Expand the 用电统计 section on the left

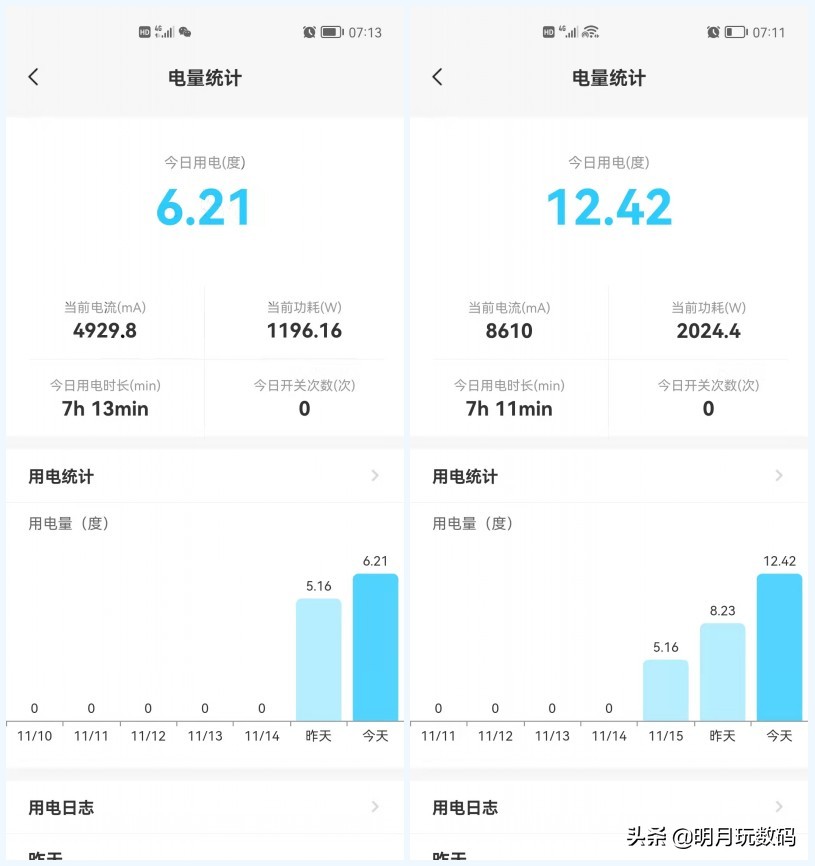click(204, 476)
